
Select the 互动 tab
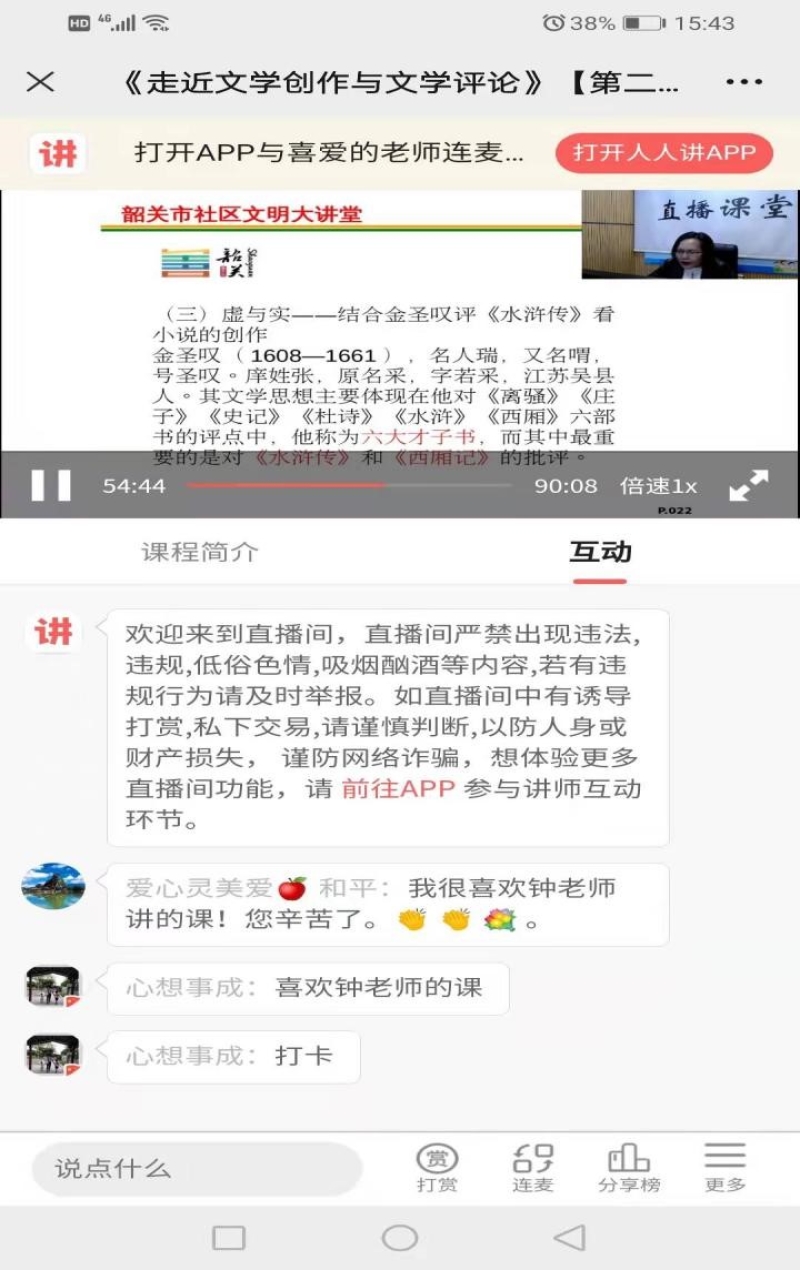tap(600, 552)
